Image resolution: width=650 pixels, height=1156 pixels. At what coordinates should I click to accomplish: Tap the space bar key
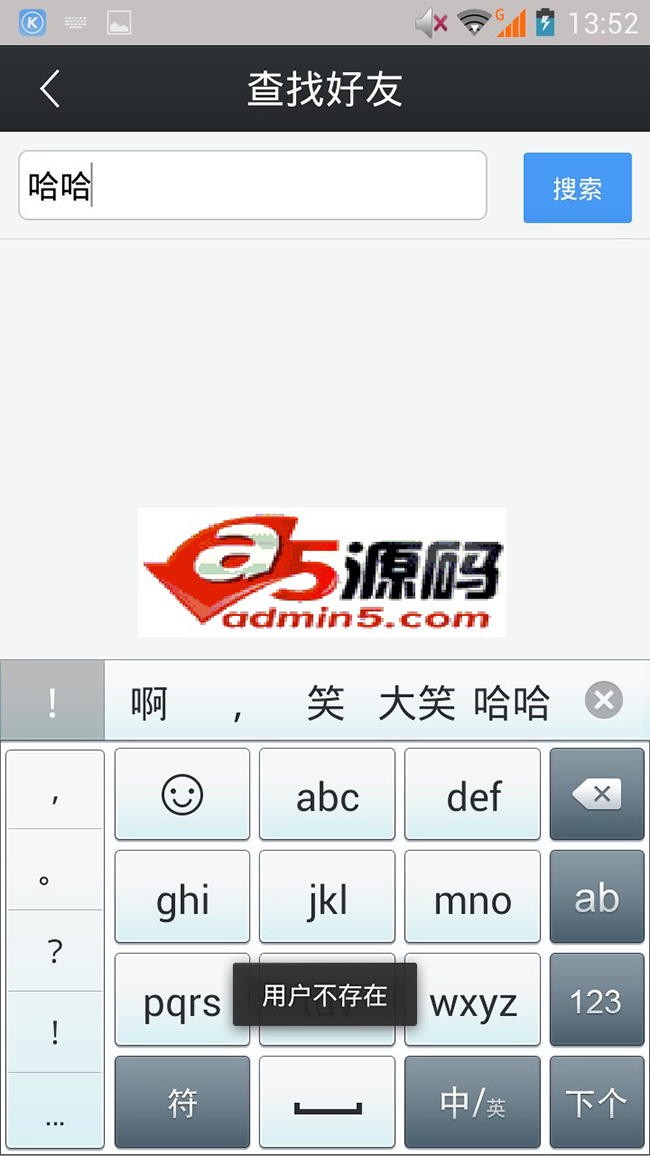[x=327, y=1102]
